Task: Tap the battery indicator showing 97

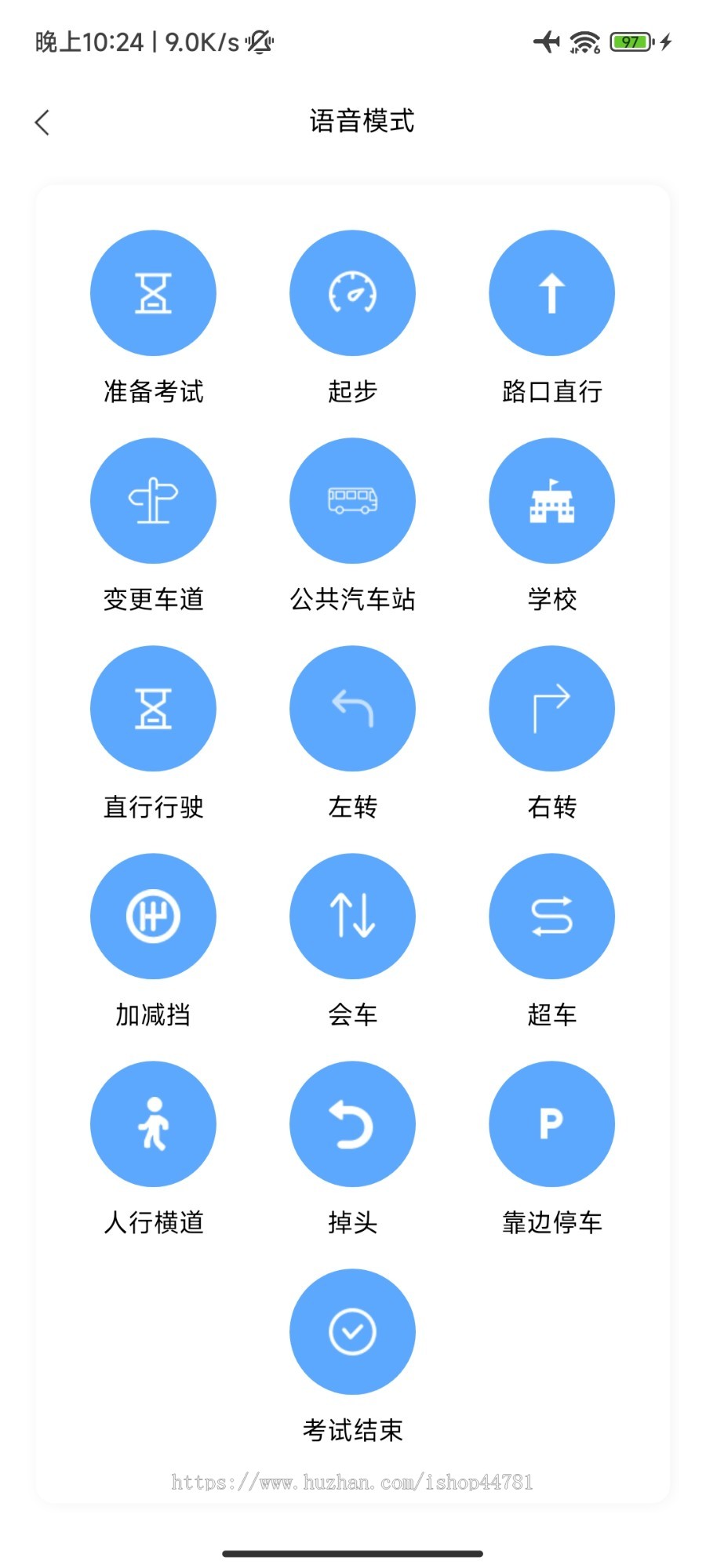Action: 628,43
